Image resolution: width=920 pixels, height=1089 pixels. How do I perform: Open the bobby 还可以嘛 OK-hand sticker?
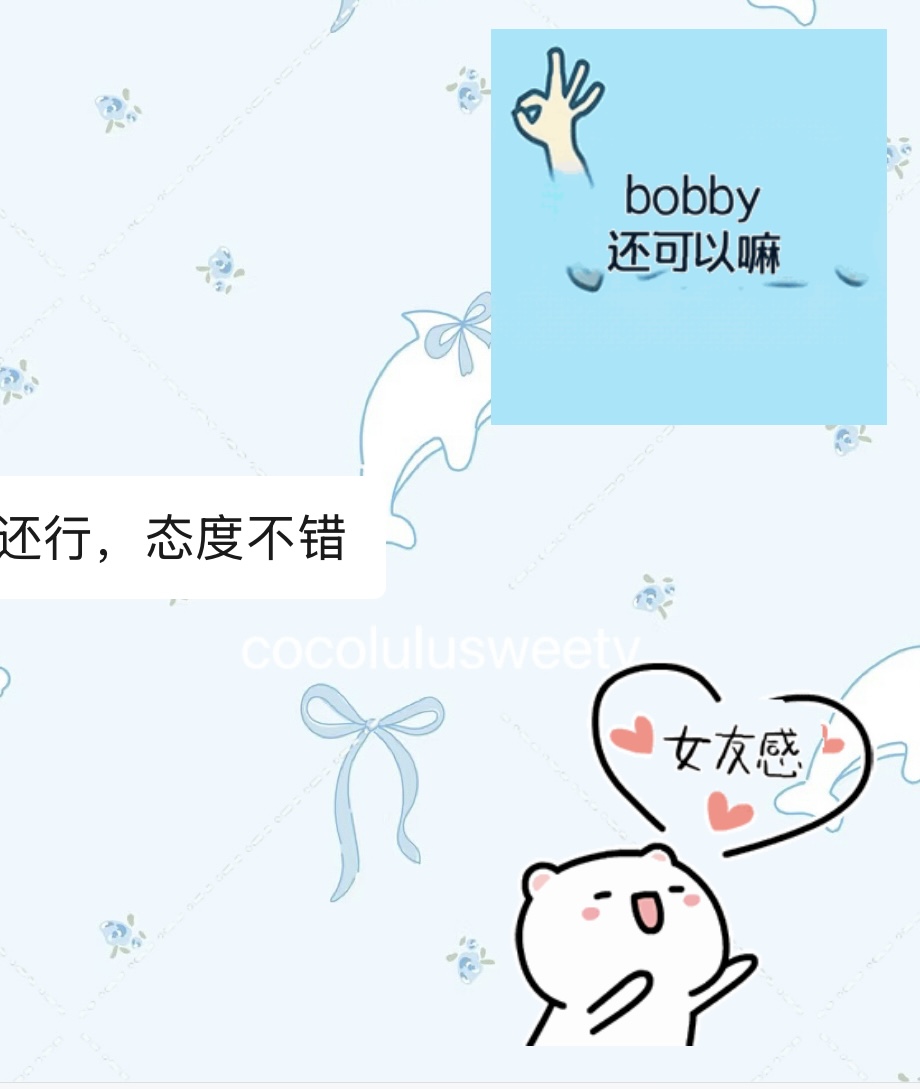pos(688,227)
